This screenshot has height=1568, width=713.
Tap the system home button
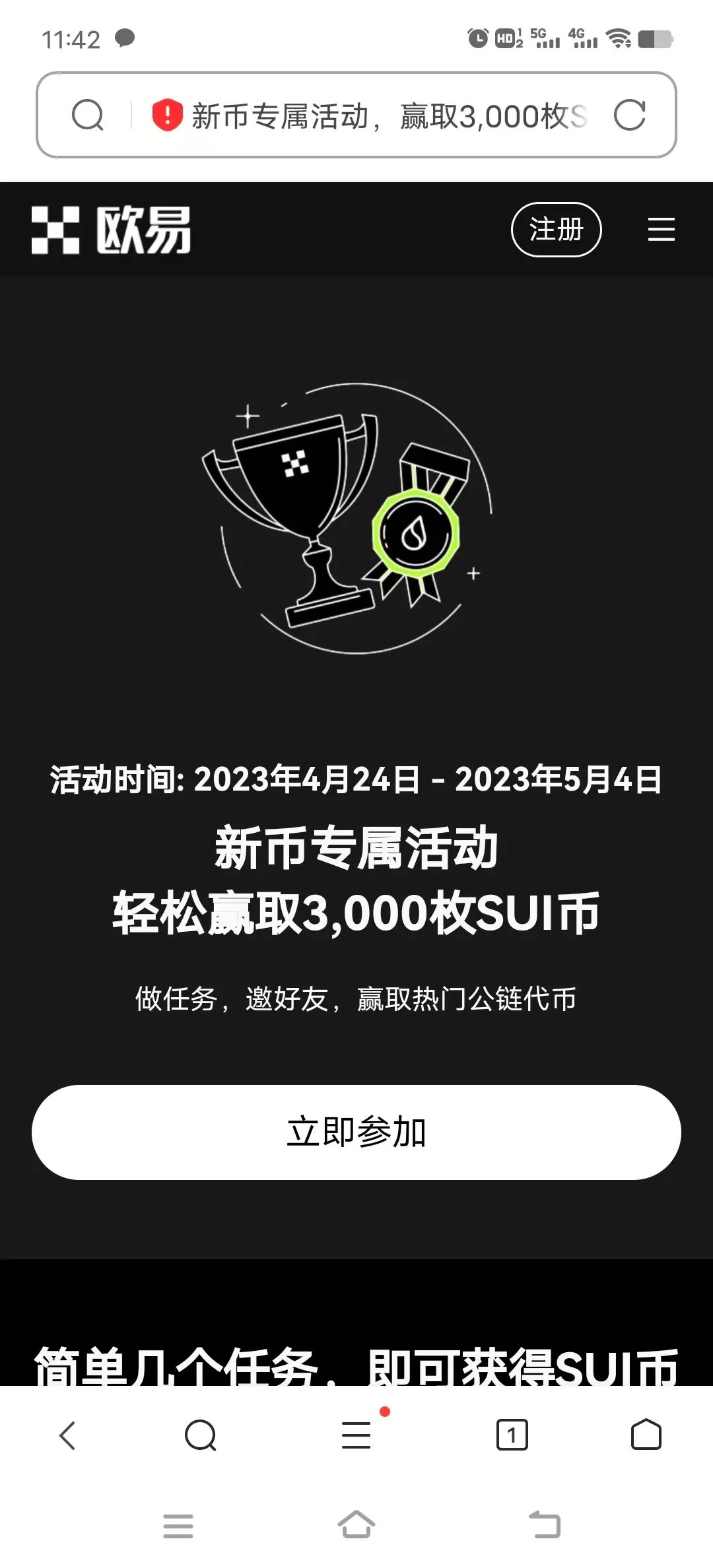click(x=356, y=1525)
